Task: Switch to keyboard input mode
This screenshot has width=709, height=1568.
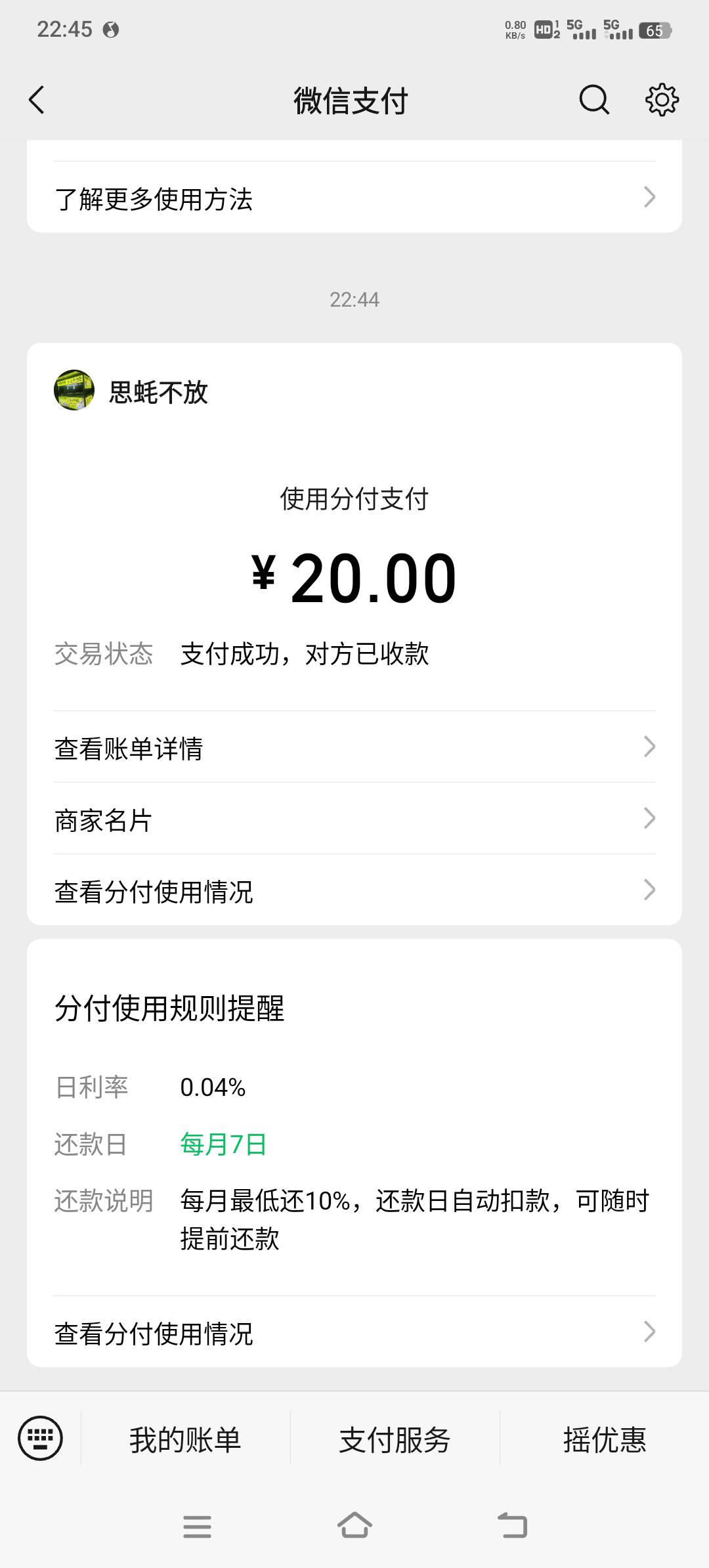Action: click(x=40, y=1439)
